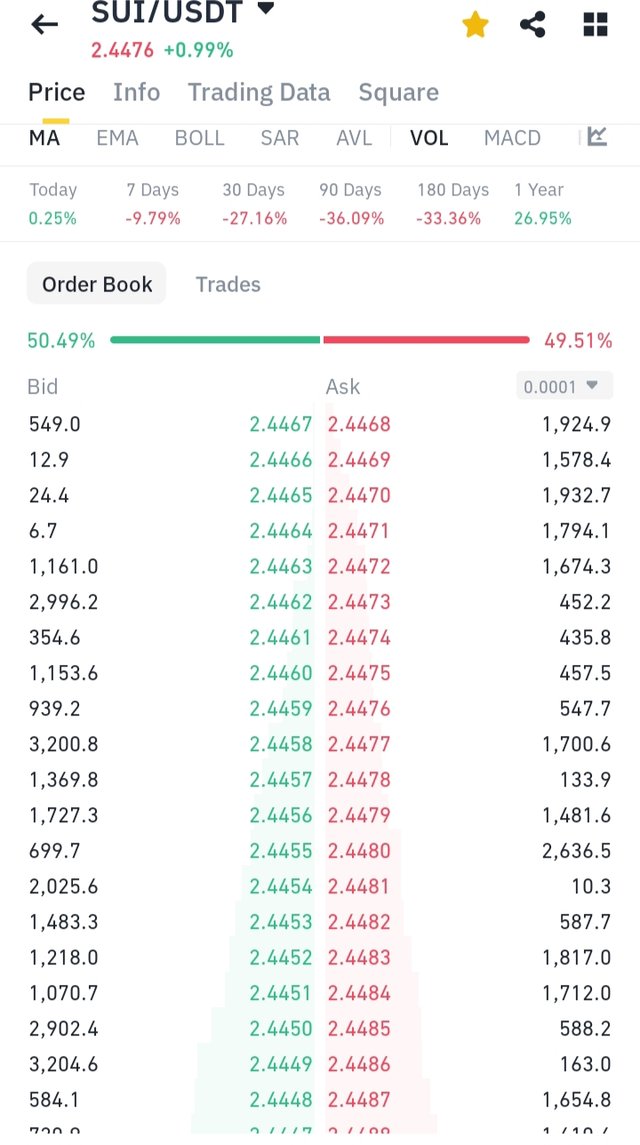Image resolution: width=640 pixels, height=1145 pixels.
Task: Go back using the arrow icon
Action: [x=45, y=25]
